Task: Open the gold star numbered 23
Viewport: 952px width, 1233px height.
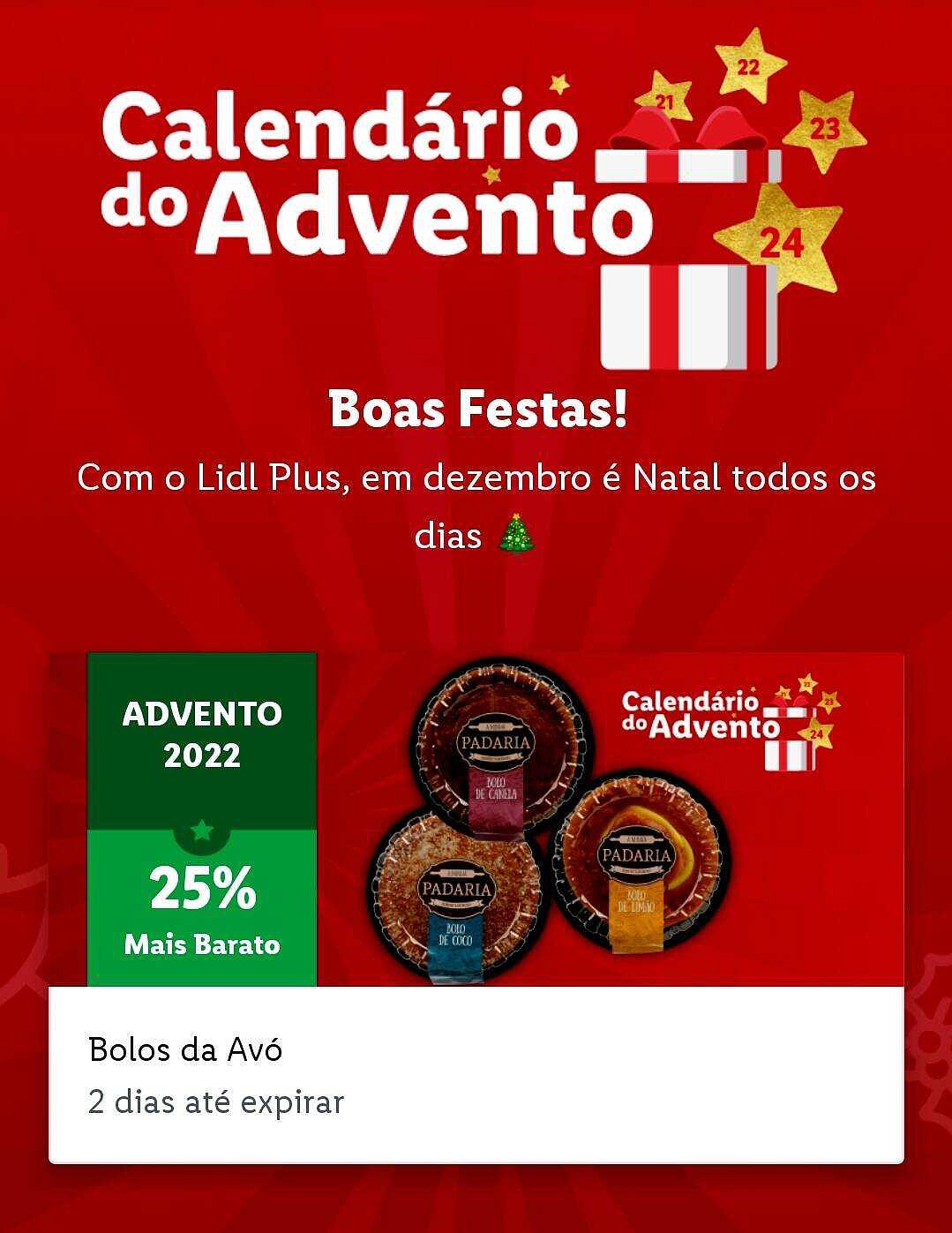Action: tap(824, 126)
